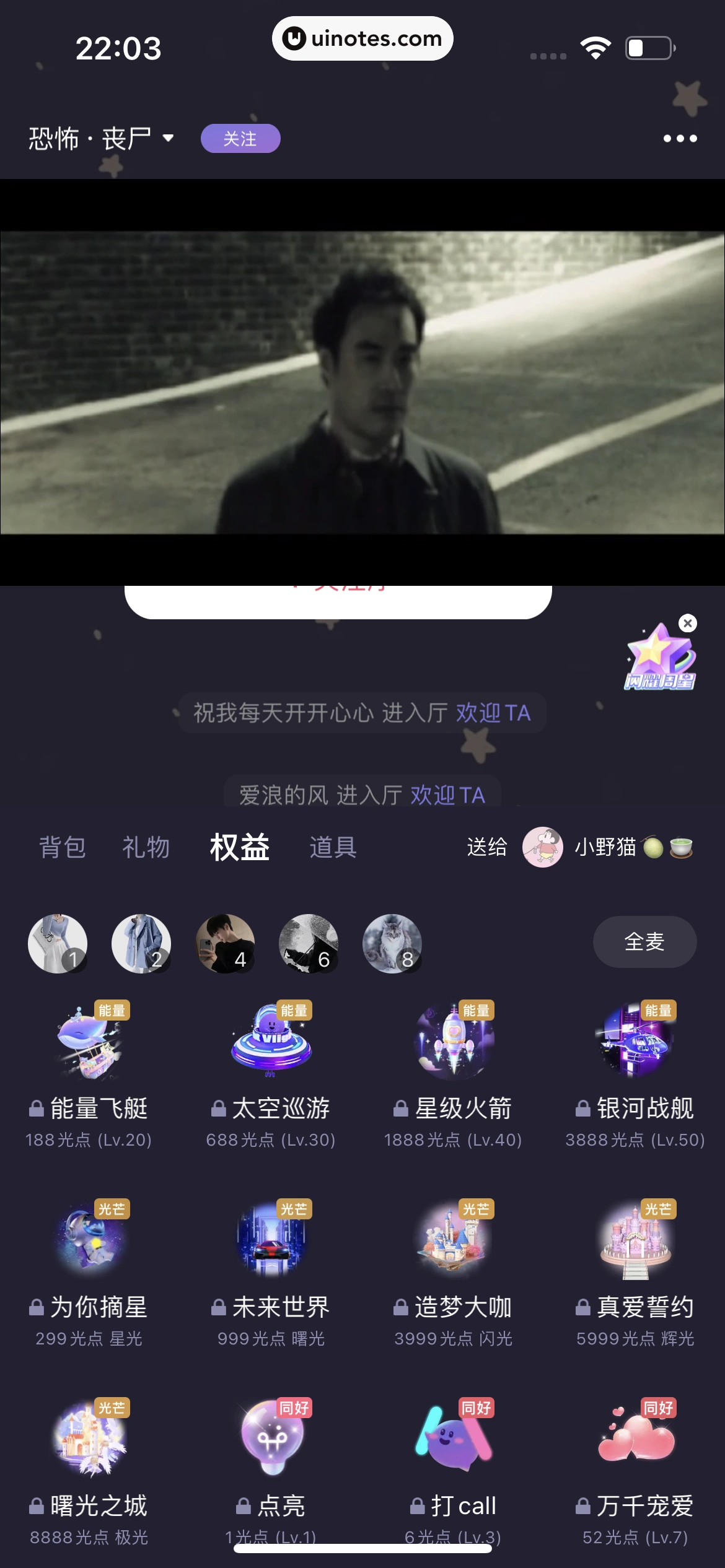Open the 恐怖·丧尸 room dropdown
Viewport: 725px width, 1568px height.
(x=102, y=138)
